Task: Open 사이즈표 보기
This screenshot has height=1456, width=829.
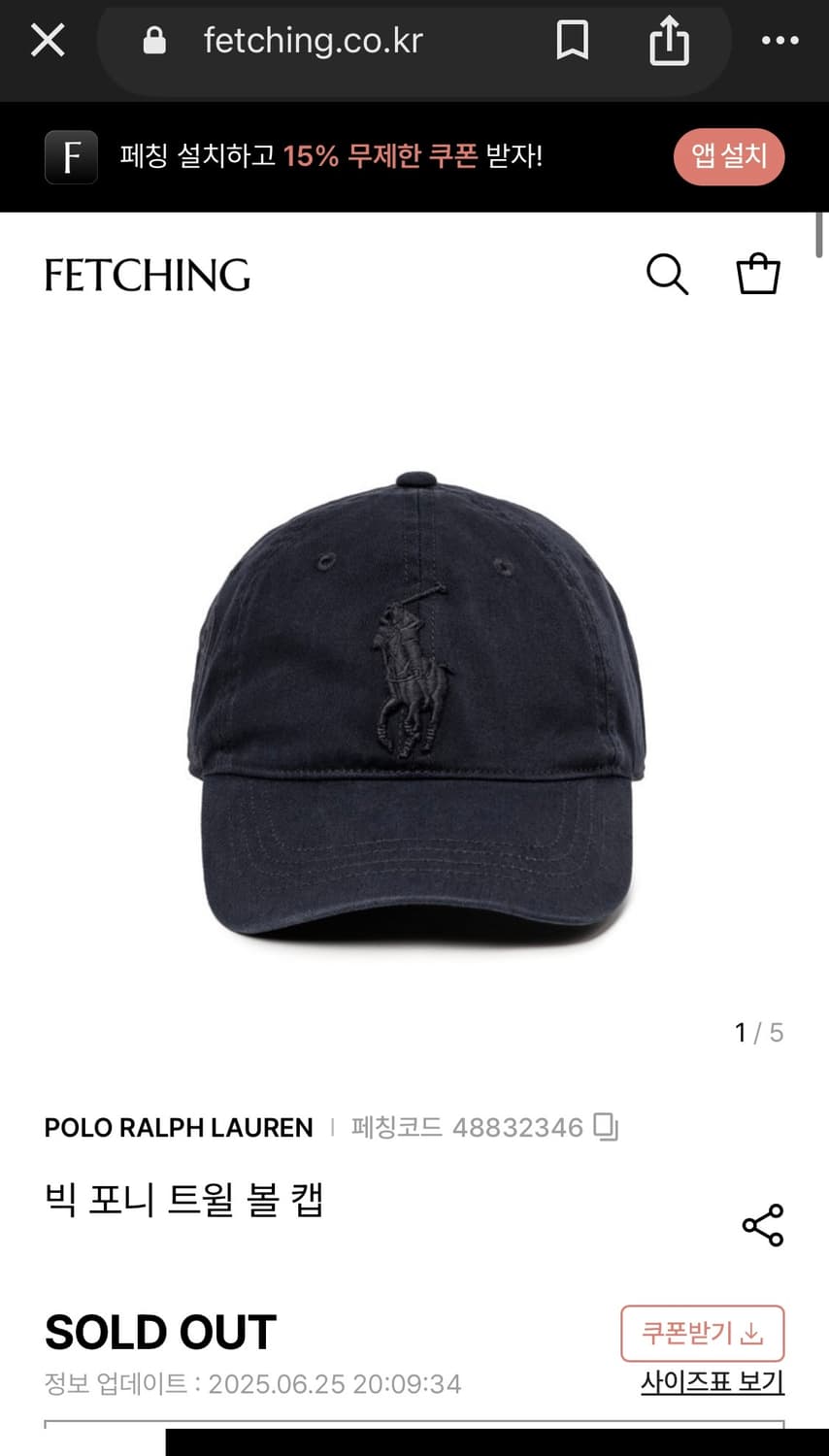Action: tap(710, 1380)
